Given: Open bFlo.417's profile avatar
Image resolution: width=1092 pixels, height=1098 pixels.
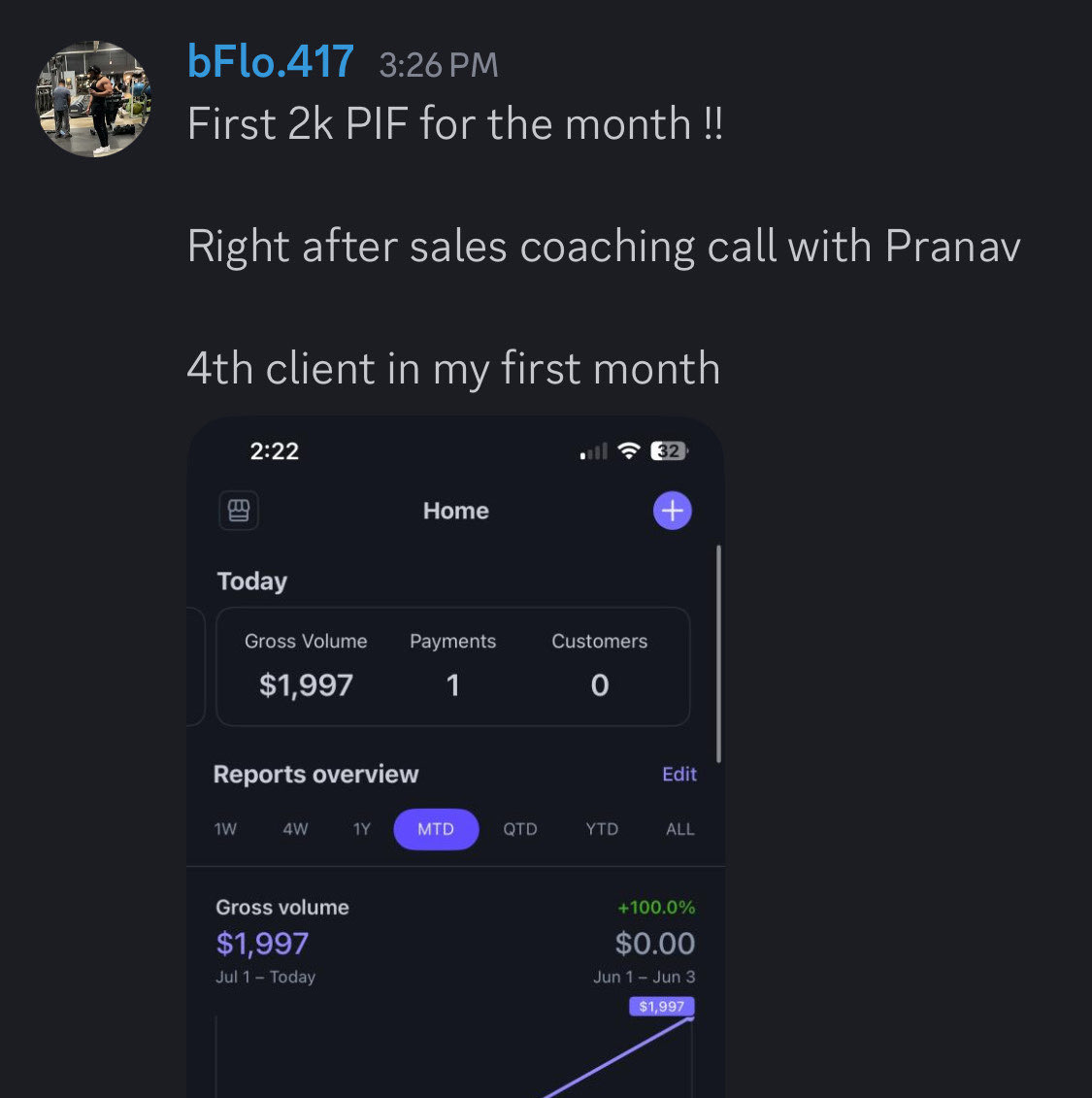Looking at the screenshot, I should (x=94, y=98).
